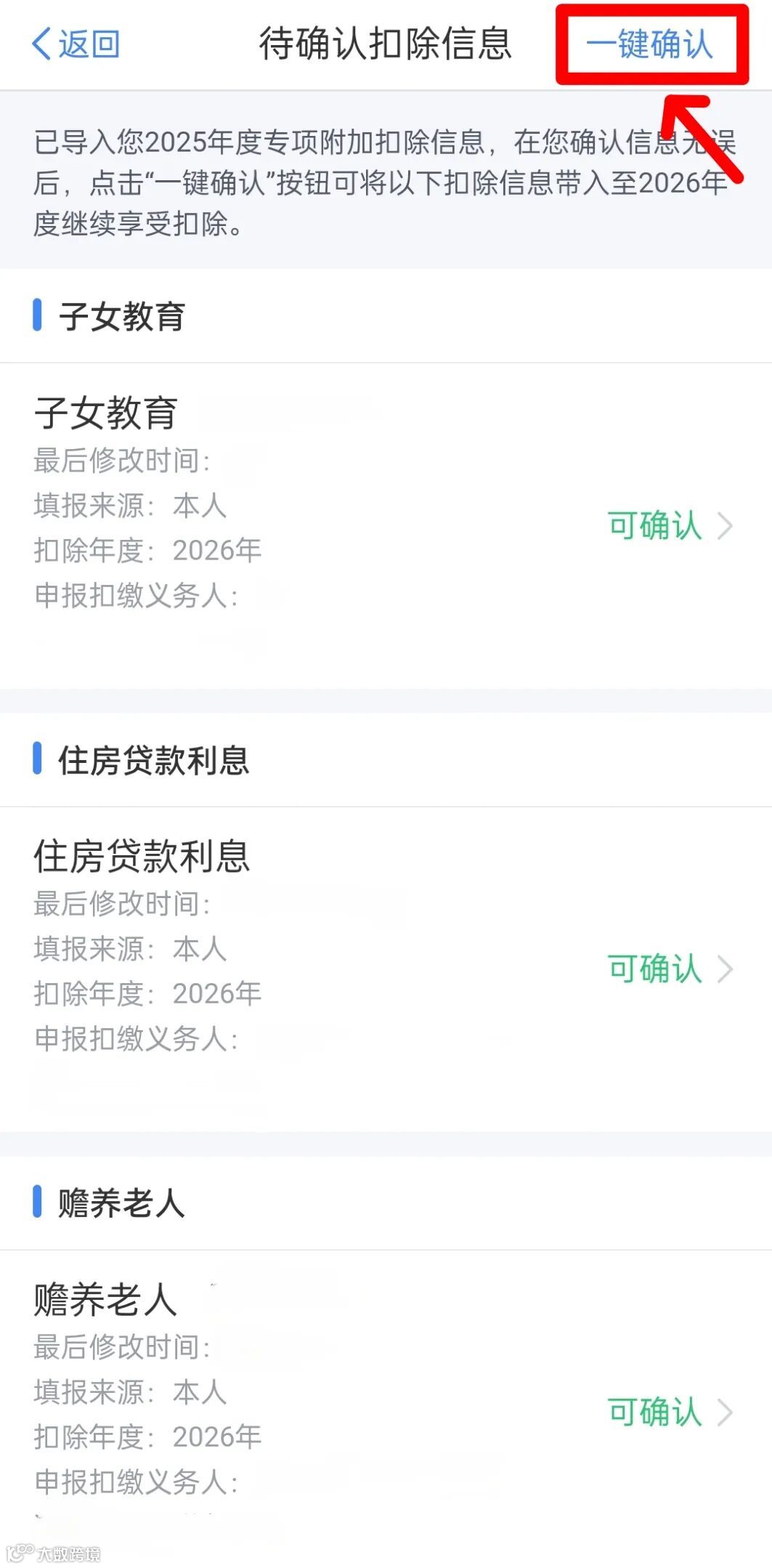Tap the green 可确认 on 赡养老人 card

click(654, 1413)
